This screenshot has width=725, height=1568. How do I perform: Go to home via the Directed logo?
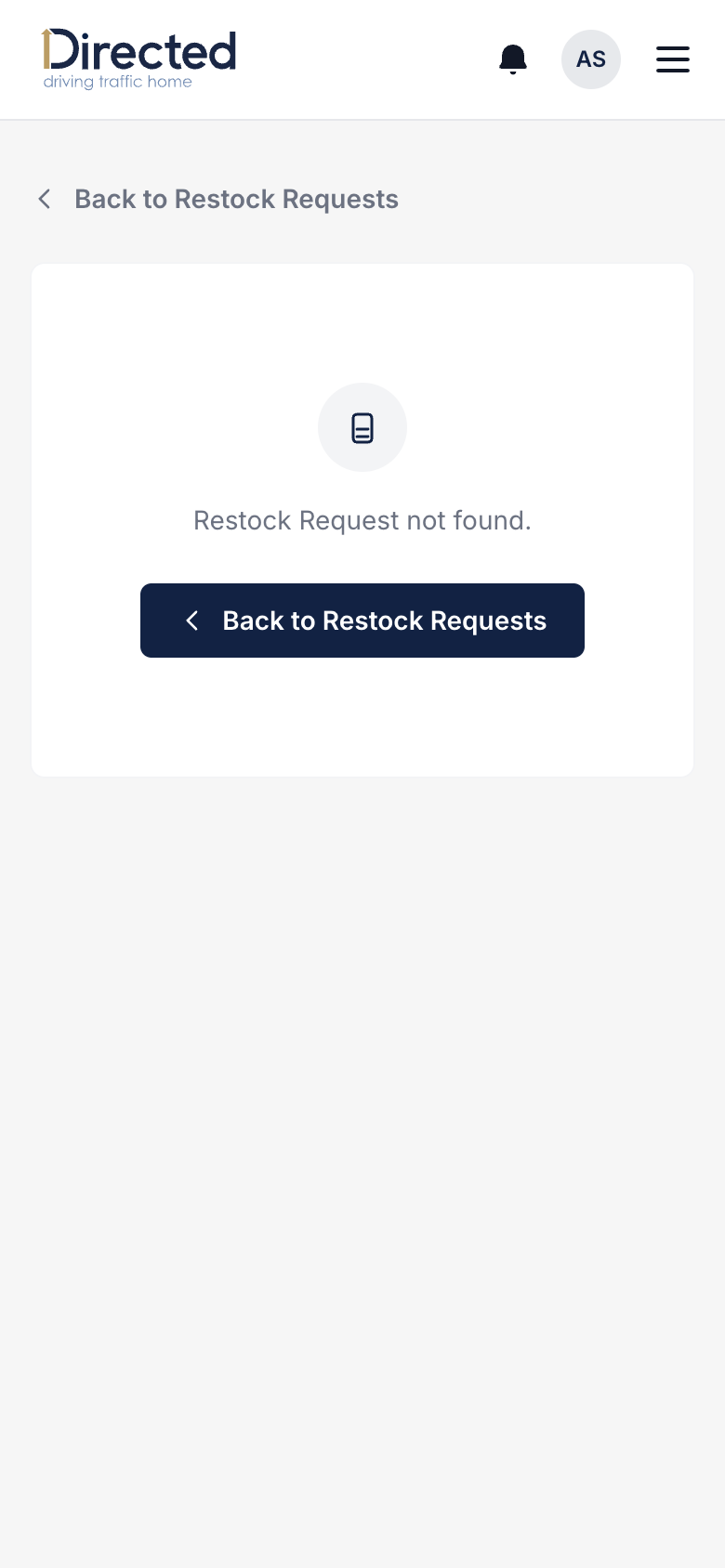[x=139, y=59]
